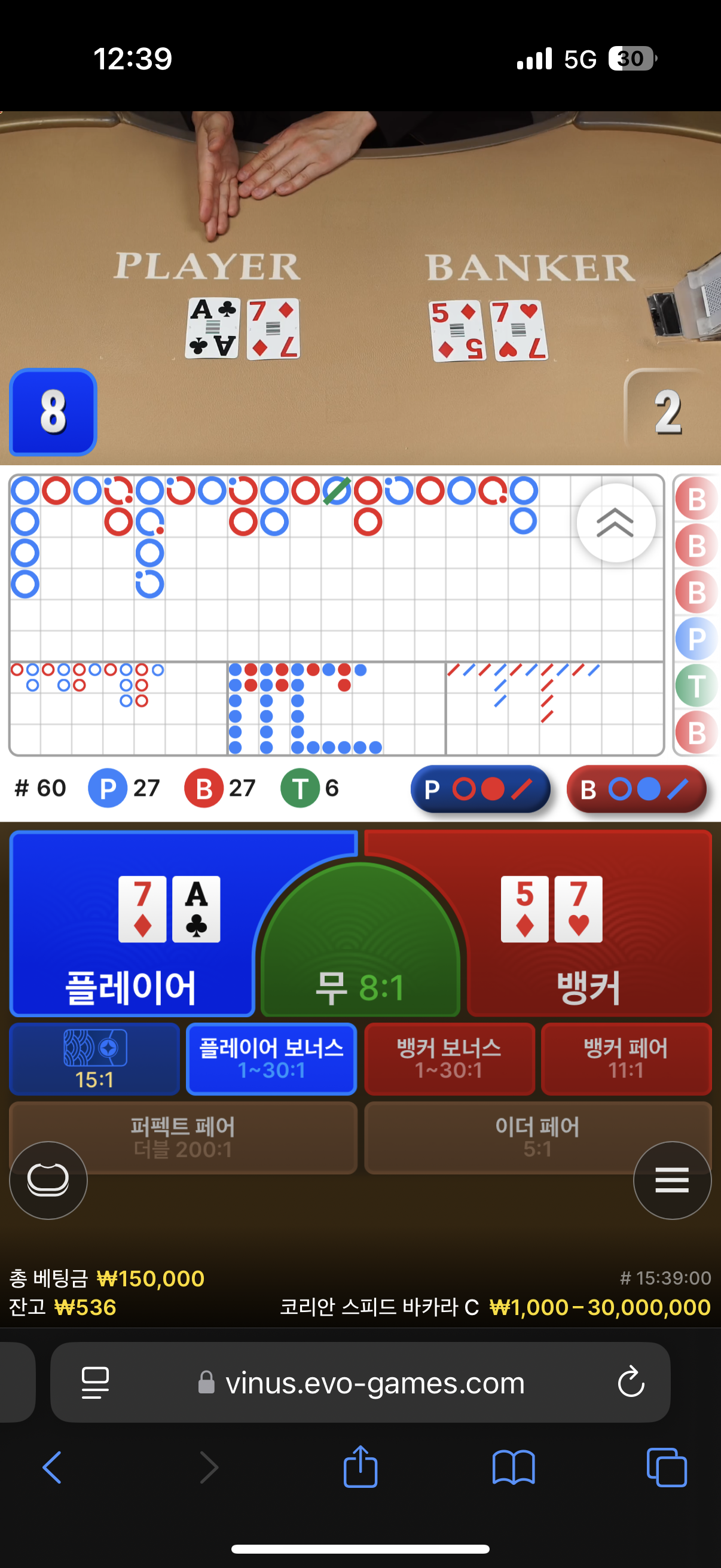721x1568 pixels.
Task: Collapse the roadmap with the double-chevron button
Action: point(615,522)
